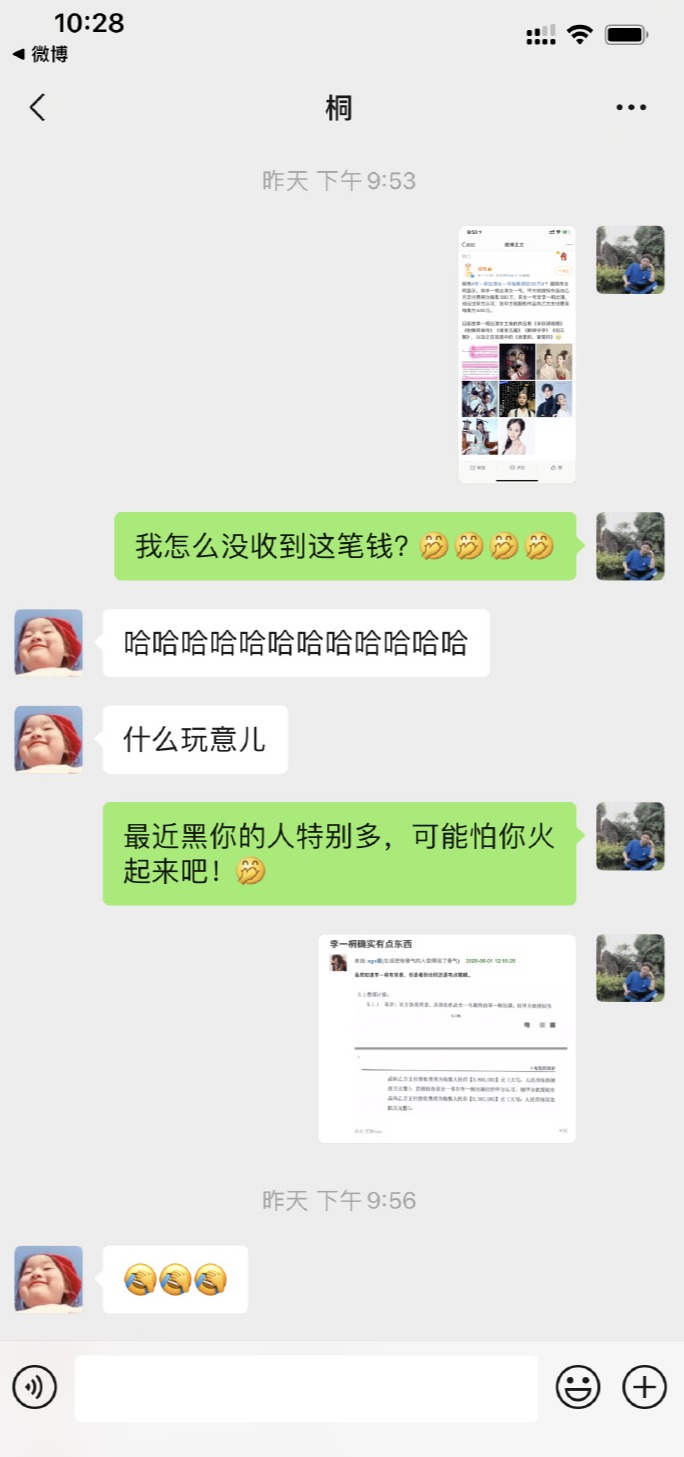Image resolution: width=684 pixels, height=1457 pixels.
Task: Open the shared Weibo post screenshot
Action: (516, 355)
